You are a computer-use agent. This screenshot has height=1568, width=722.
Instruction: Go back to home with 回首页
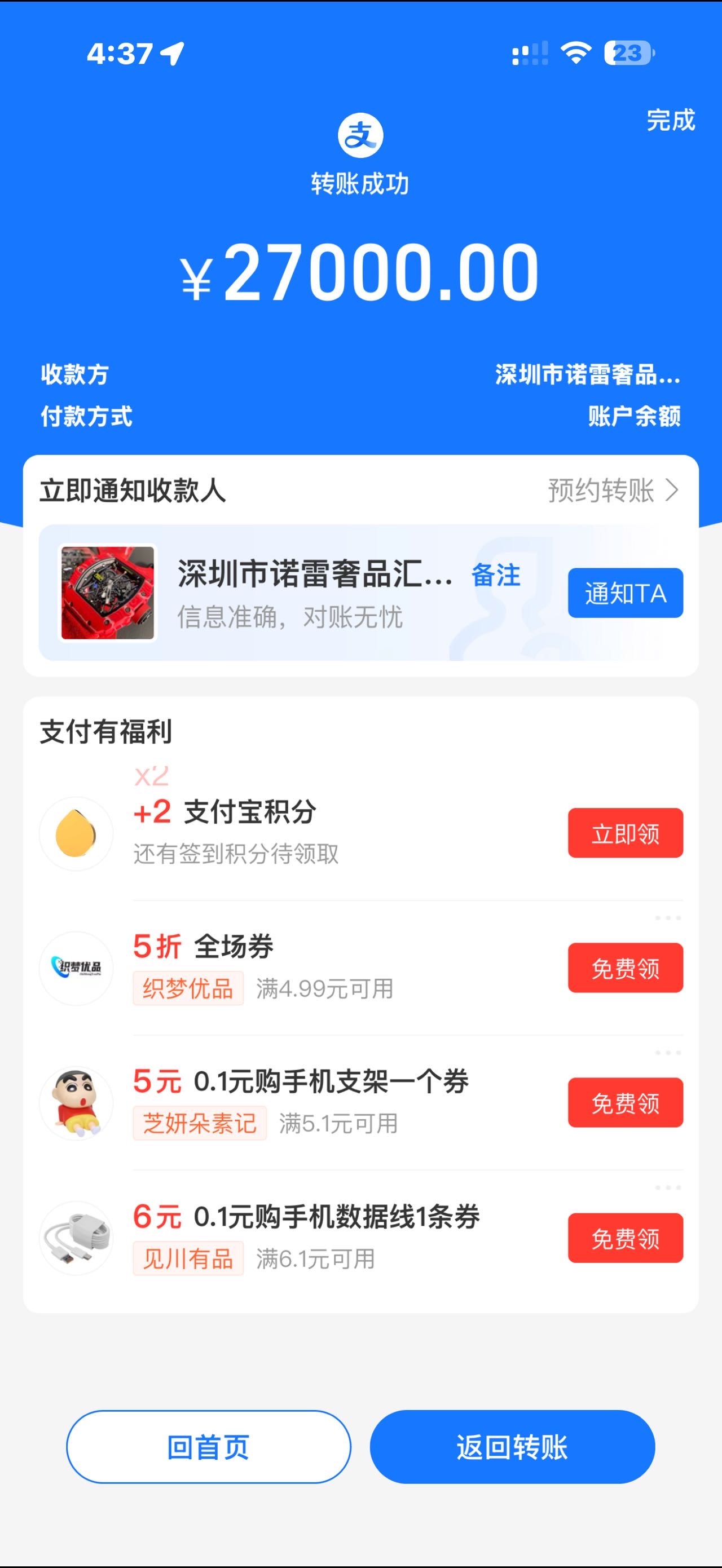pyautogui.click(x=208, y=1447)
